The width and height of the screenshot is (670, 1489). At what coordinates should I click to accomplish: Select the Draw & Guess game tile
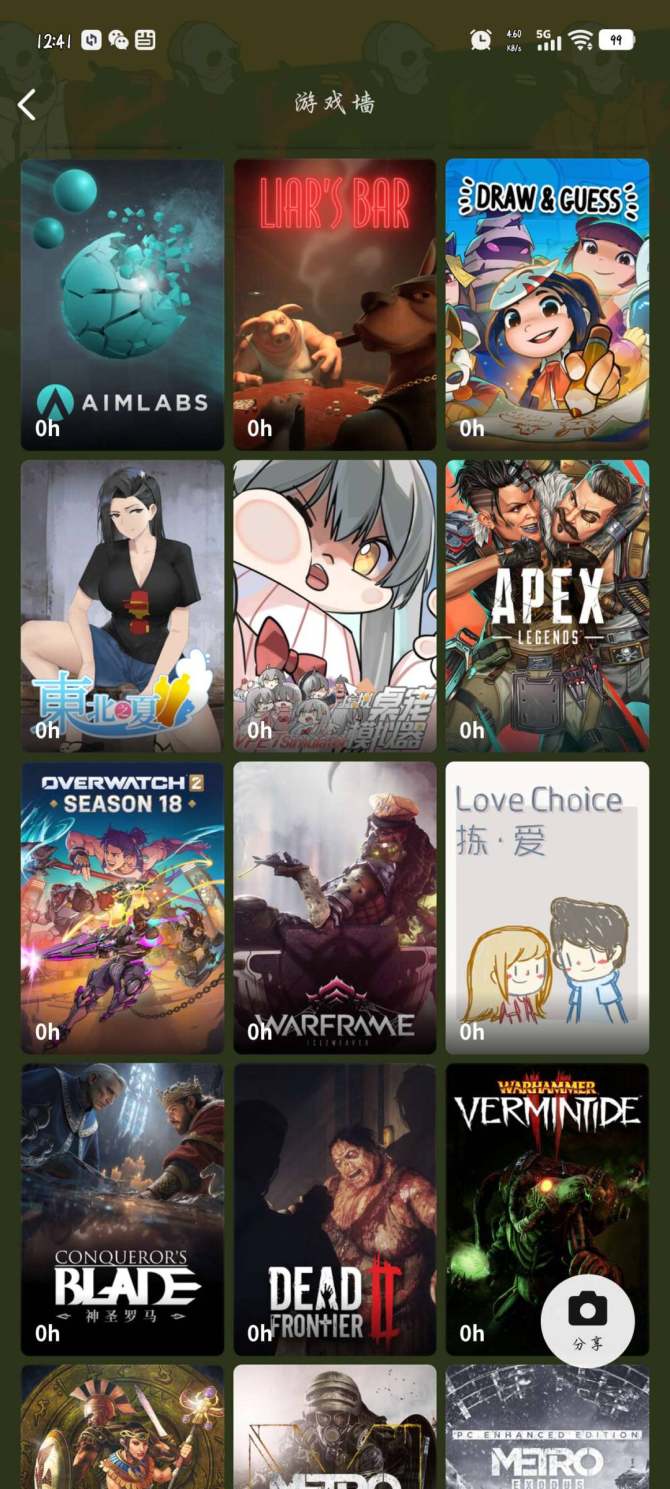[x=547, y=304]
